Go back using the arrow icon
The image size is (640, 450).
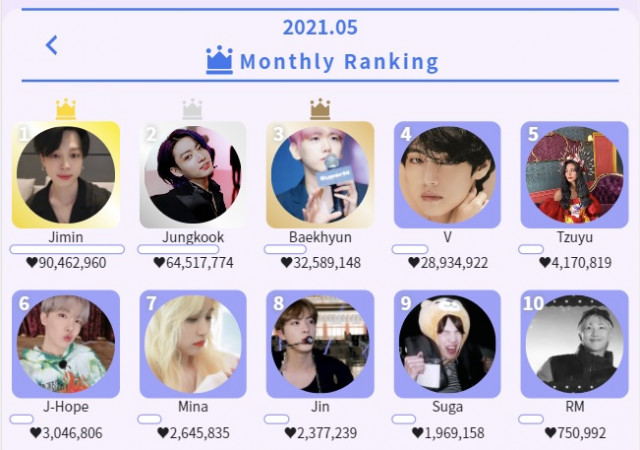click(x=52, y=45)
